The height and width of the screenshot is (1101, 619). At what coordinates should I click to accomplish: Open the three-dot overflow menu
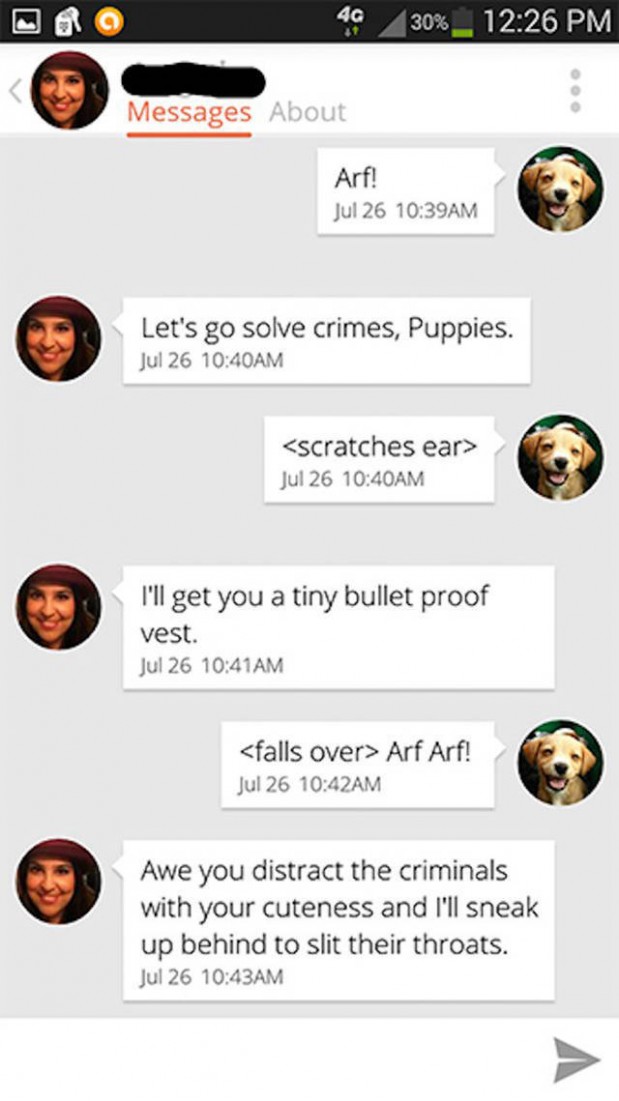point(574,90)
